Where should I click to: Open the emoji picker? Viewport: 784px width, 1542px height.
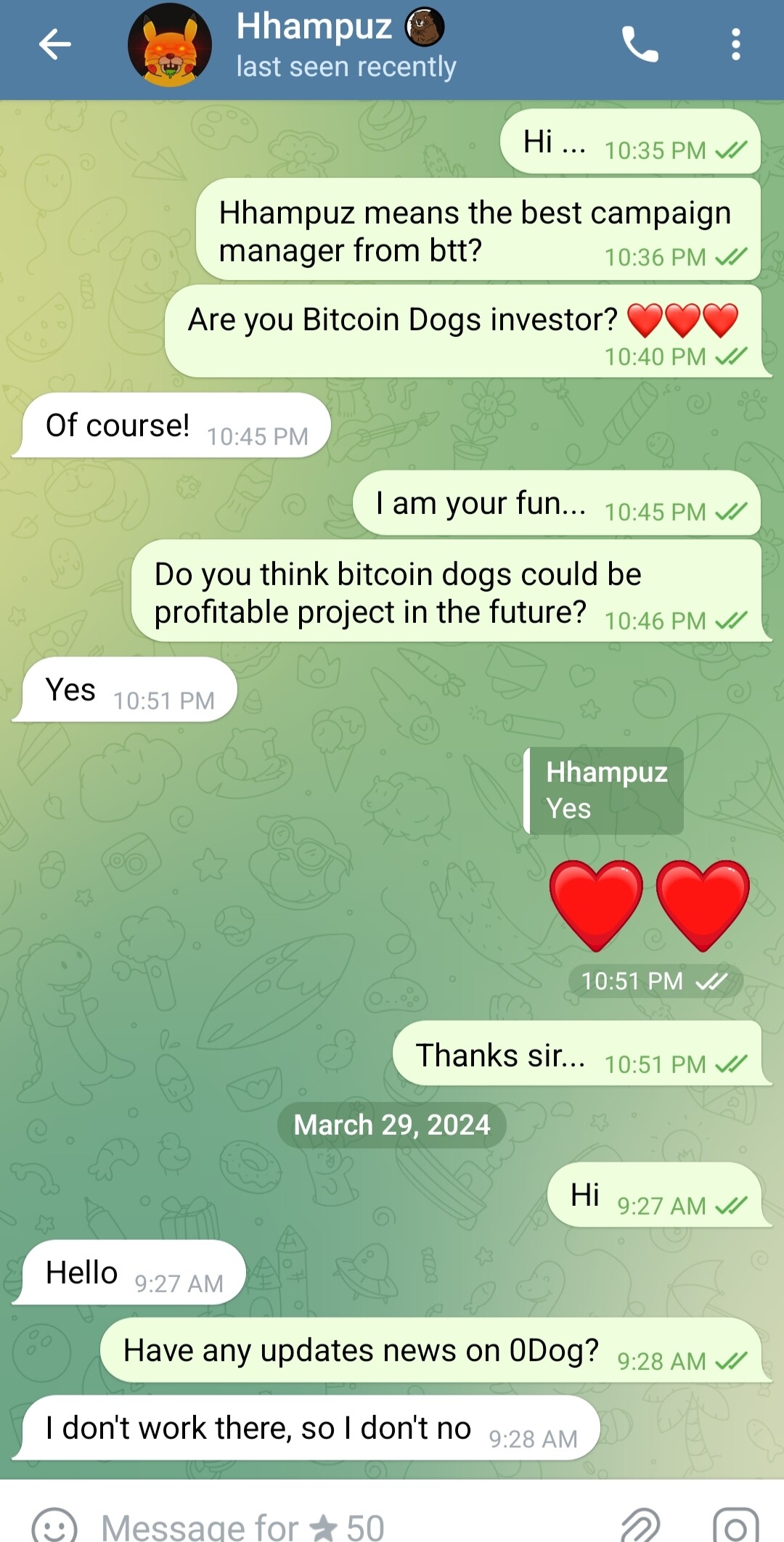point(54,1525)
